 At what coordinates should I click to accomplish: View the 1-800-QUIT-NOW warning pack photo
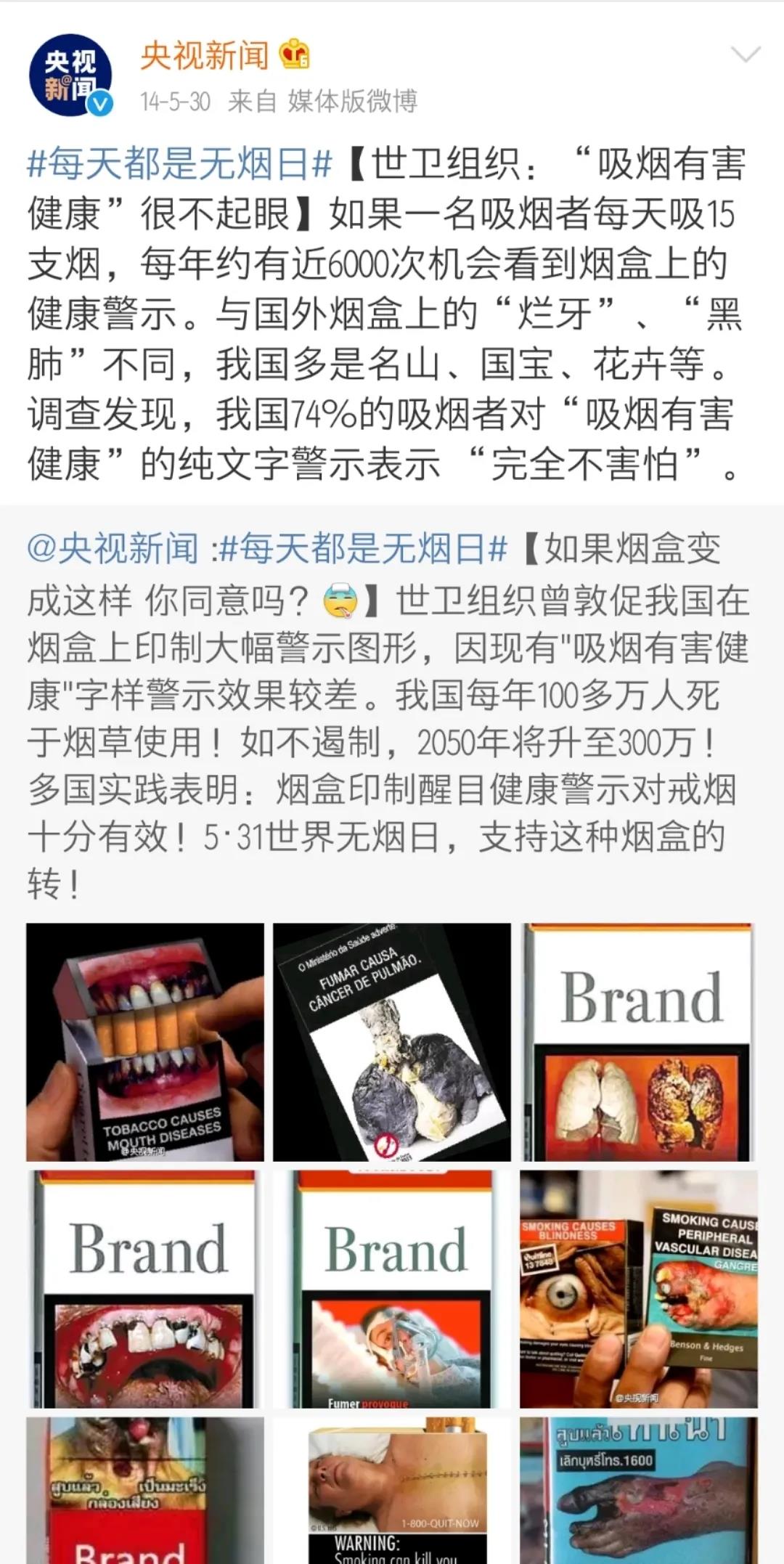[x=392, y=1490]
